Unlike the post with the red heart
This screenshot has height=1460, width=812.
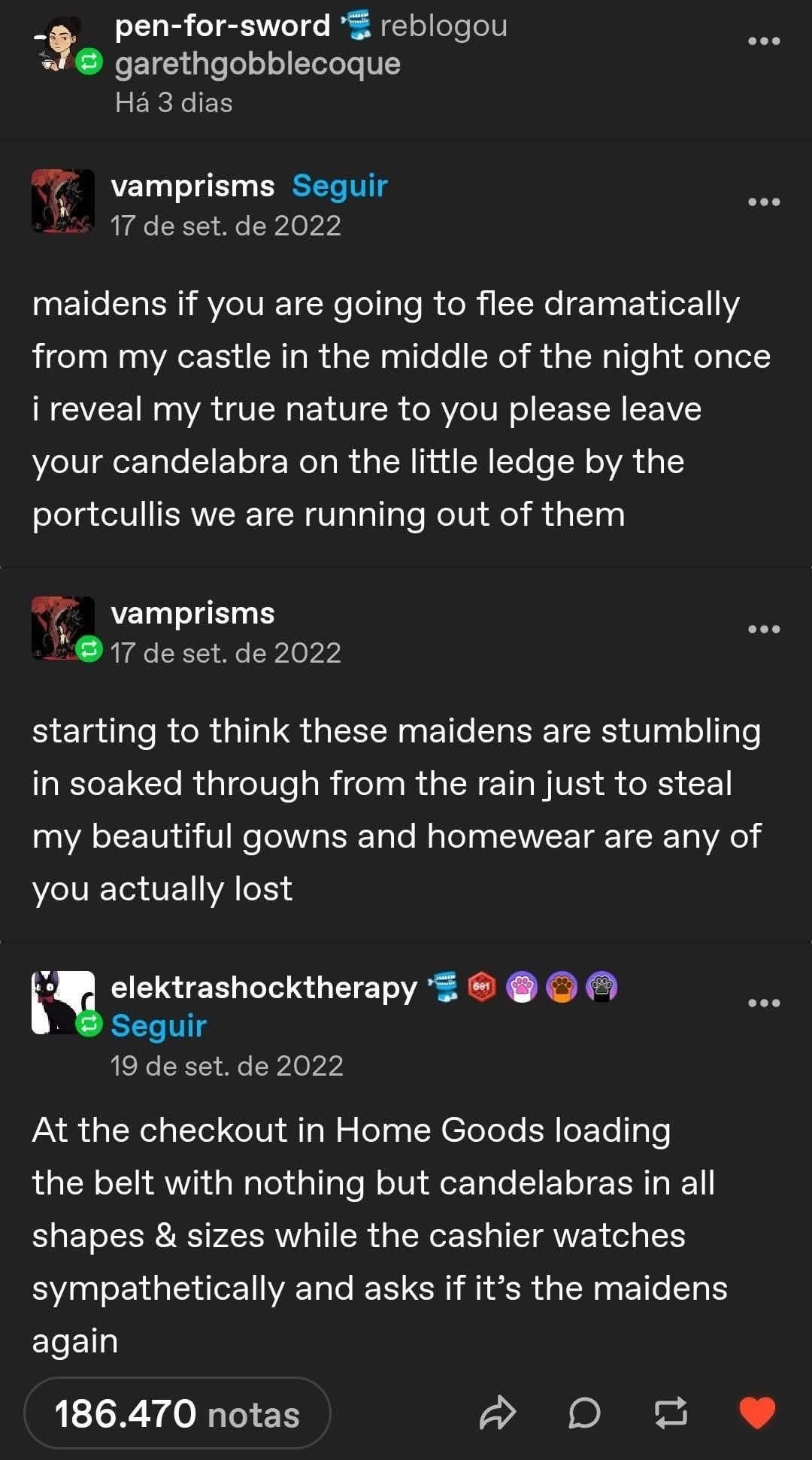[757, 1413]
